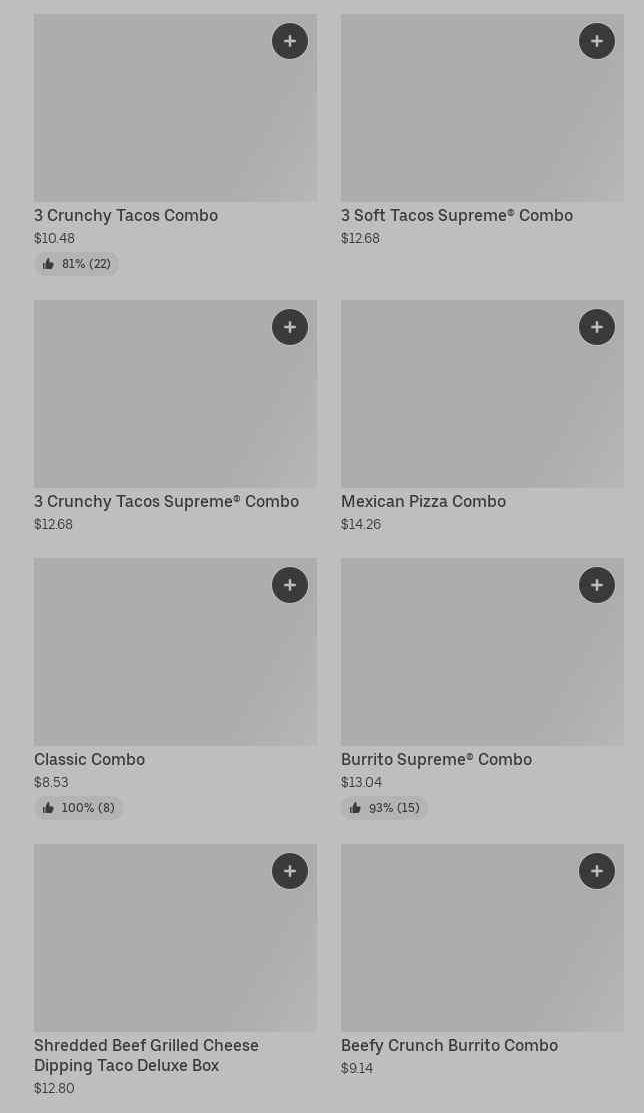The width and height of the screenshot is (644, 1113).
Task: Add Beefy Crunch Burrito Combo to cart
Action: (597, 871)
